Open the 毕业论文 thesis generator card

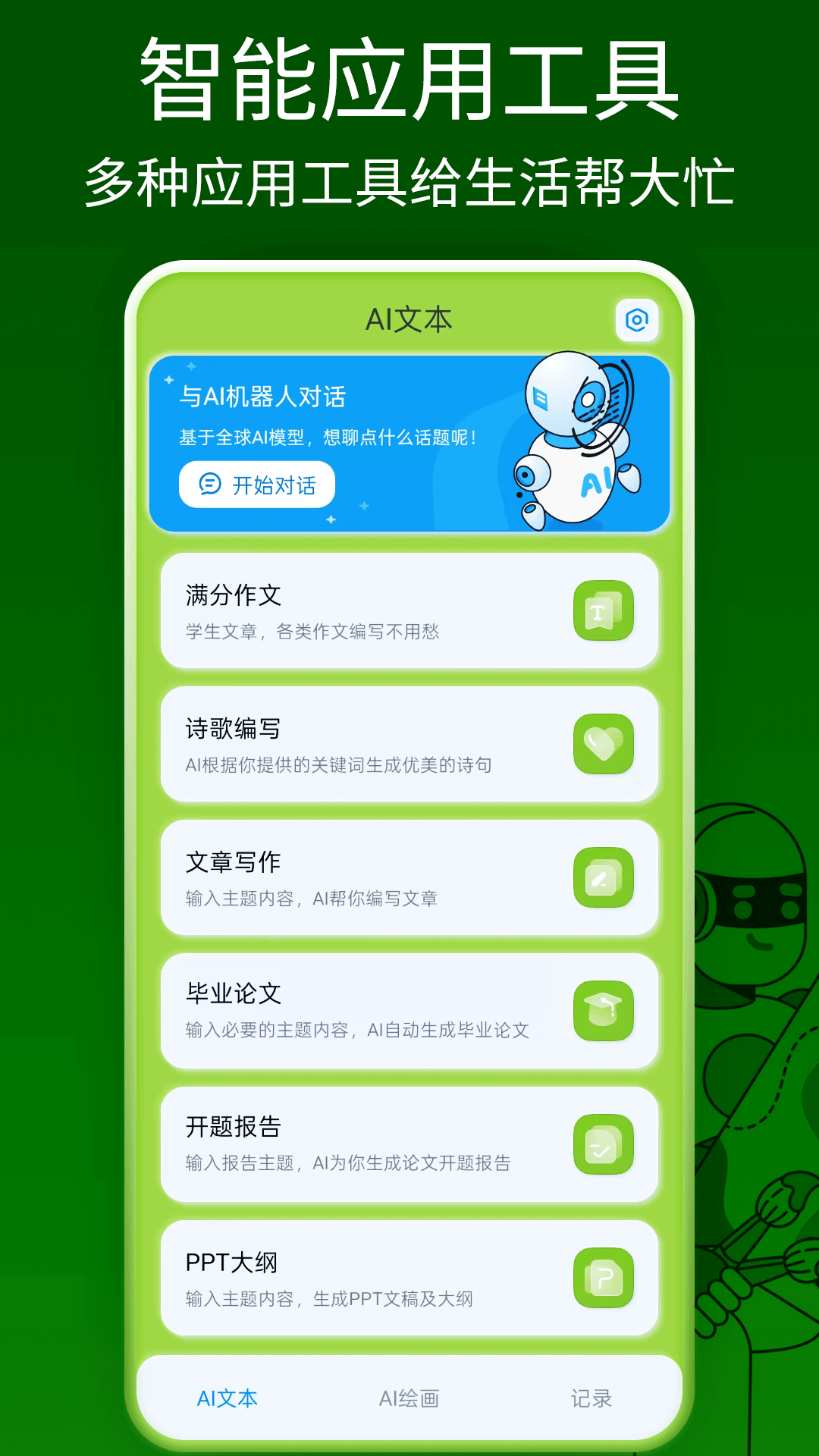coord(409,1011)
